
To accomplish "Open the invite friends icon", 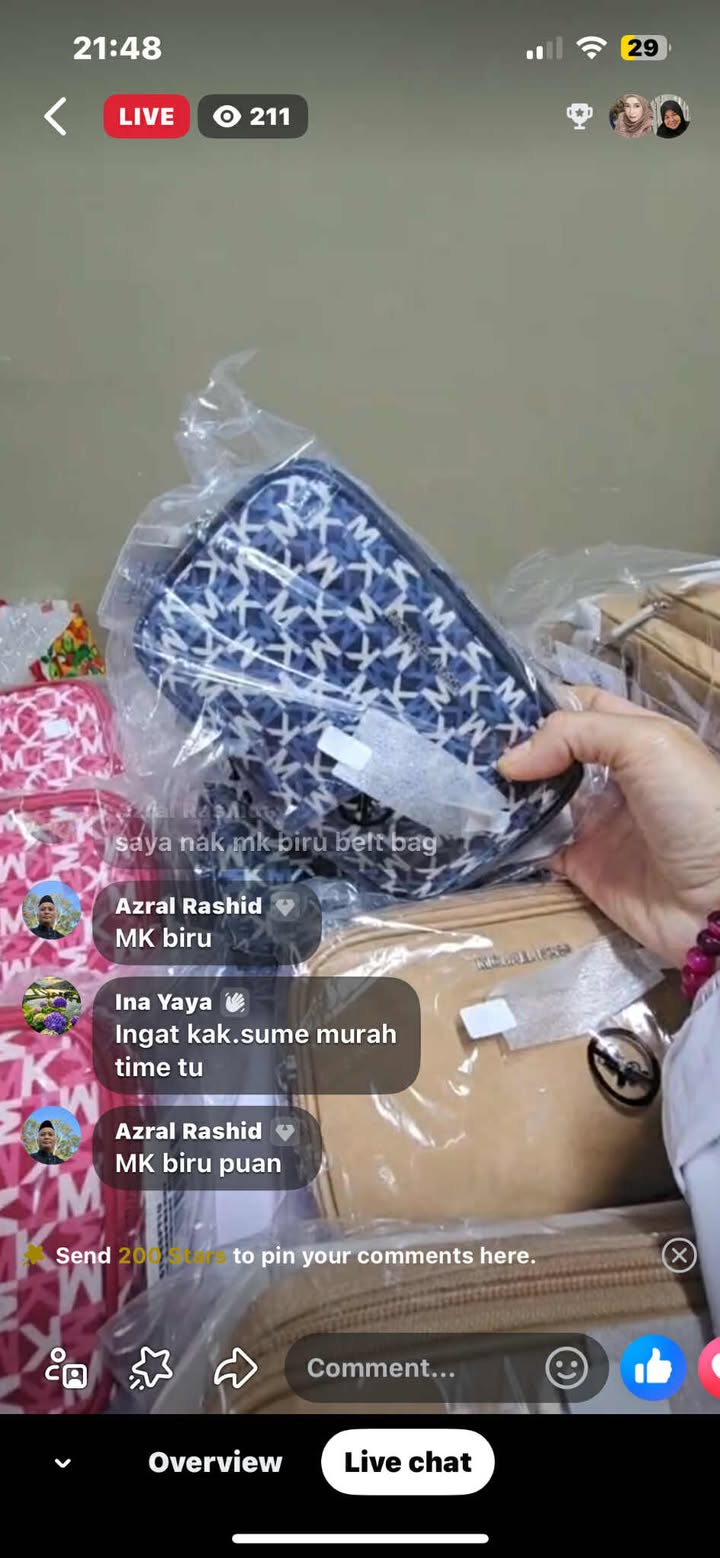I will coord(66,1367).
